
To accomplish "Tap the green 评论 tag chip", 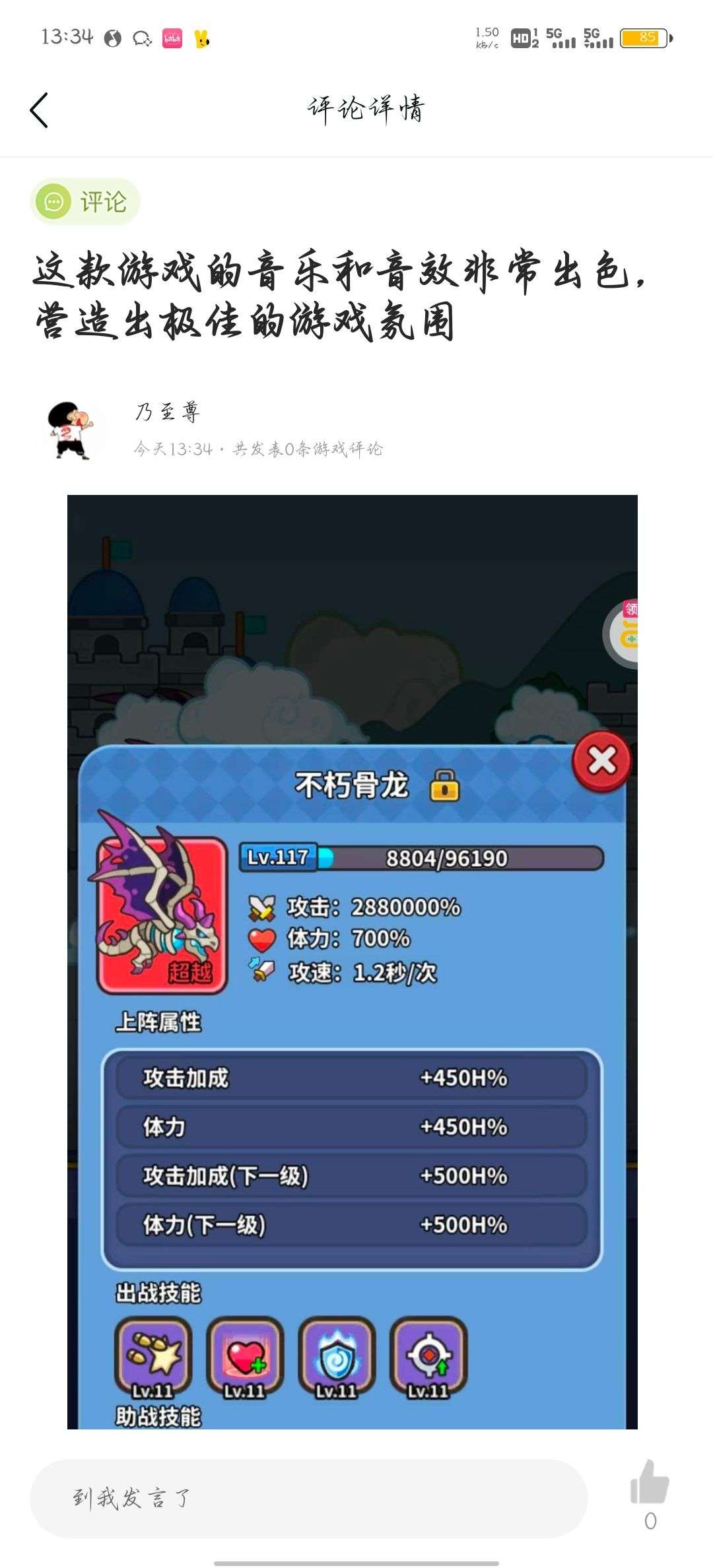I will pyautogui.click(x=85, y=201).
